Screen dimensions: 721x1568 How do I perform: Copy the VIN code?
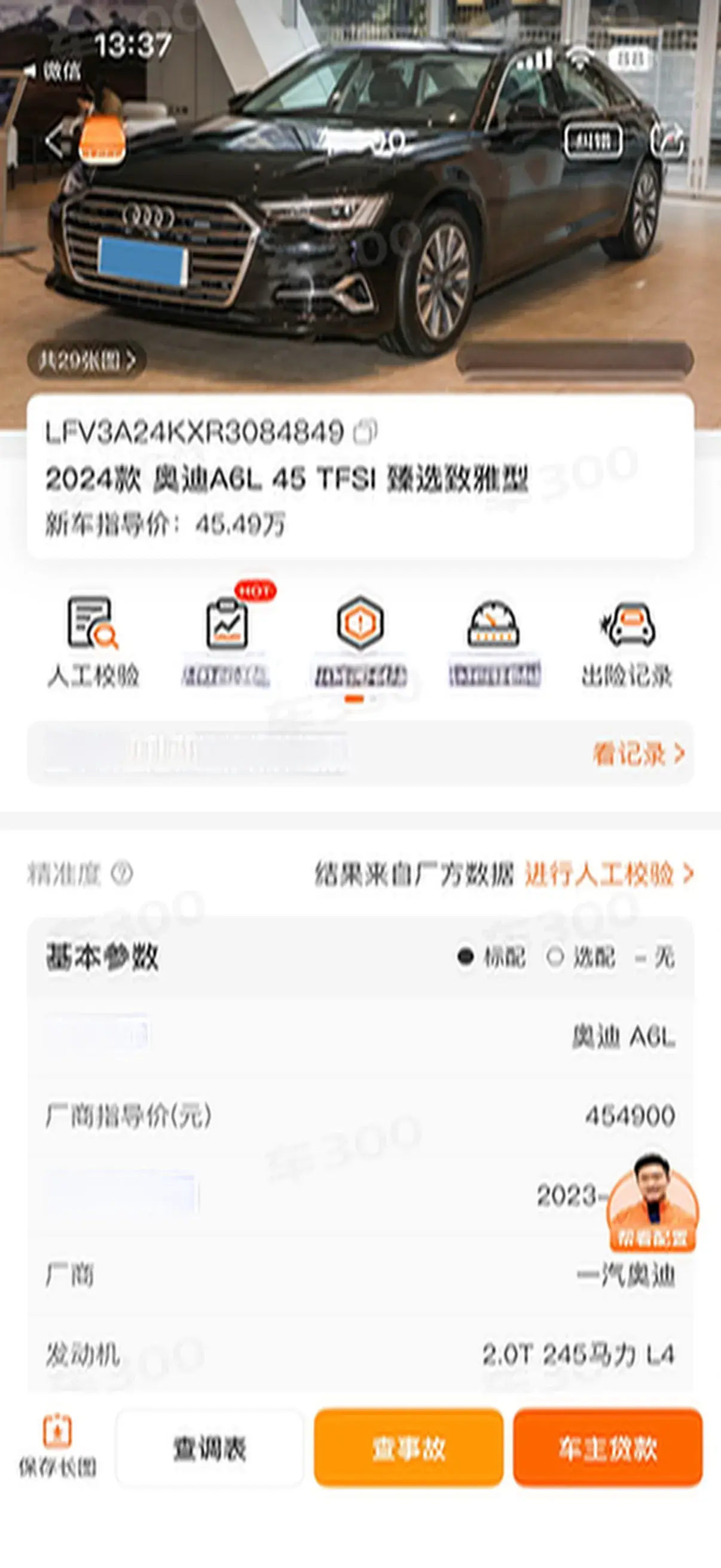pos(366,432)
